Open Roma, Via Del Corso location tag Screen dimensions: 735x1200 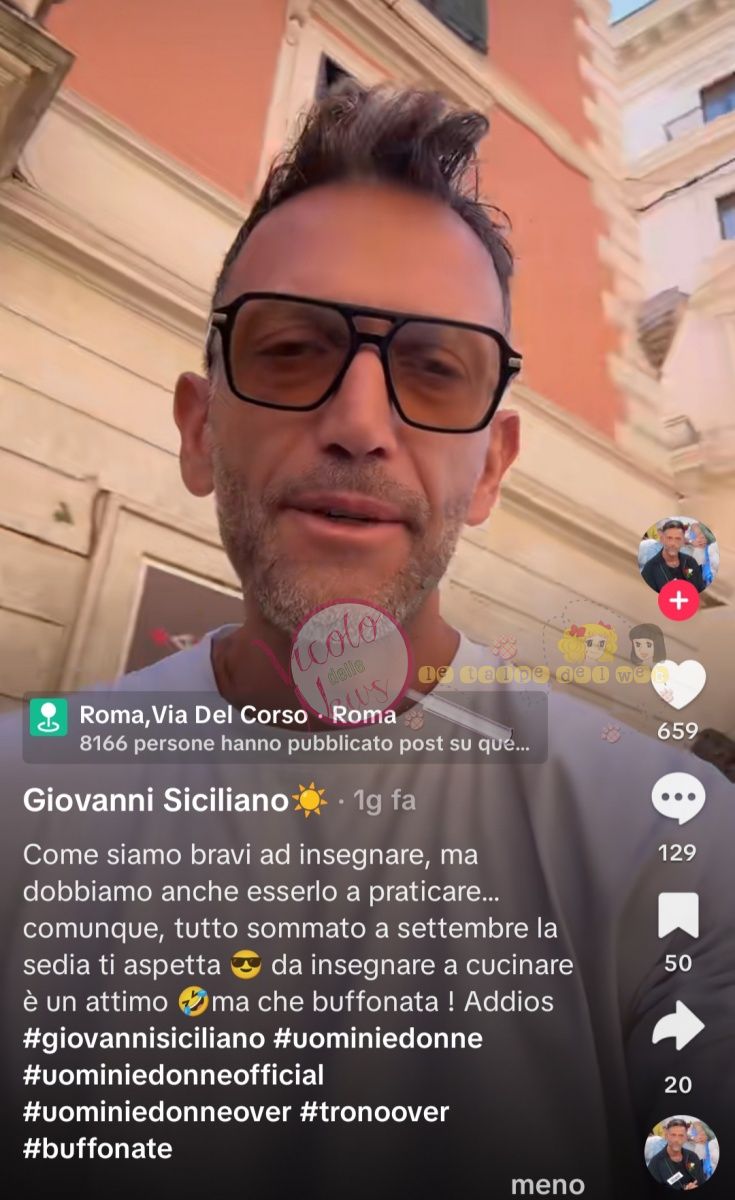coord(237,716)
